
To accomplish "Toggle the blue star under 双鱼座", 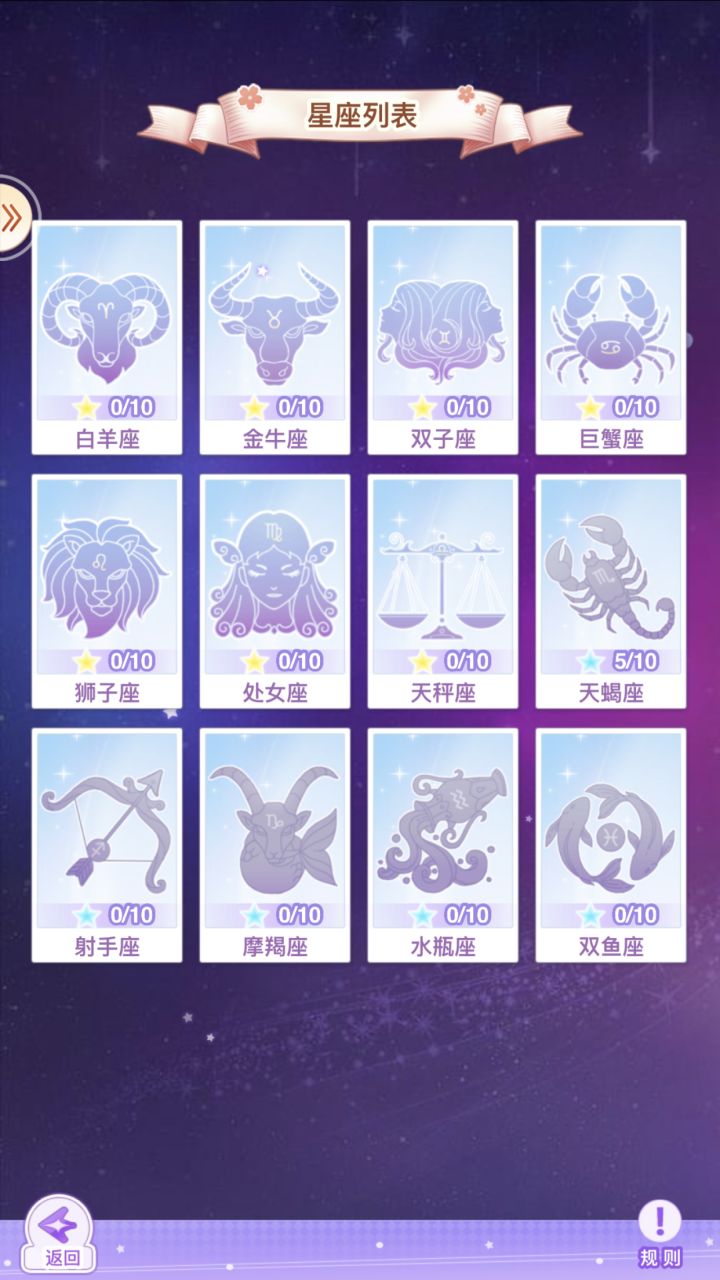I will click(589, 913).
